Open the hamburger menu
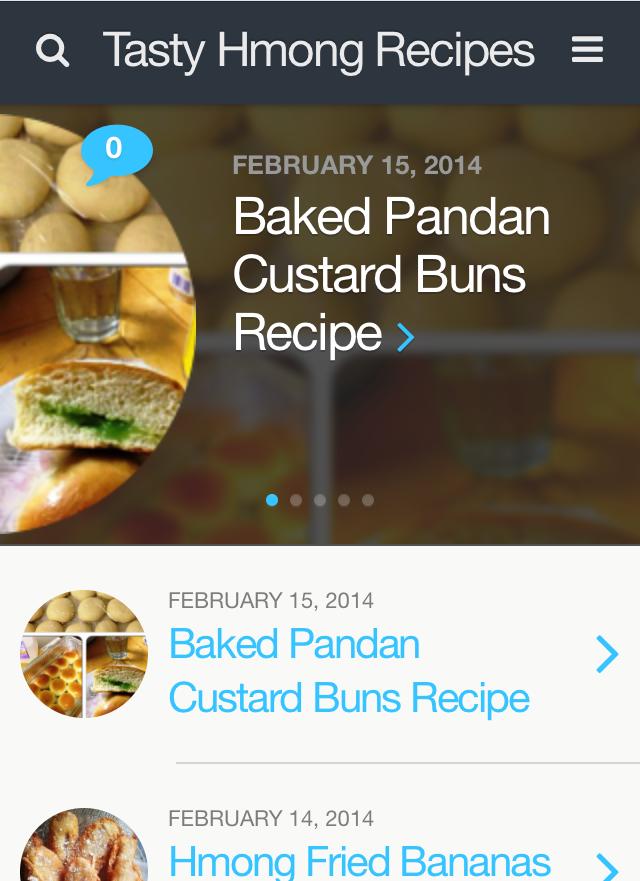Viewport: 640px width, 881px height. (x=587, y=50)
